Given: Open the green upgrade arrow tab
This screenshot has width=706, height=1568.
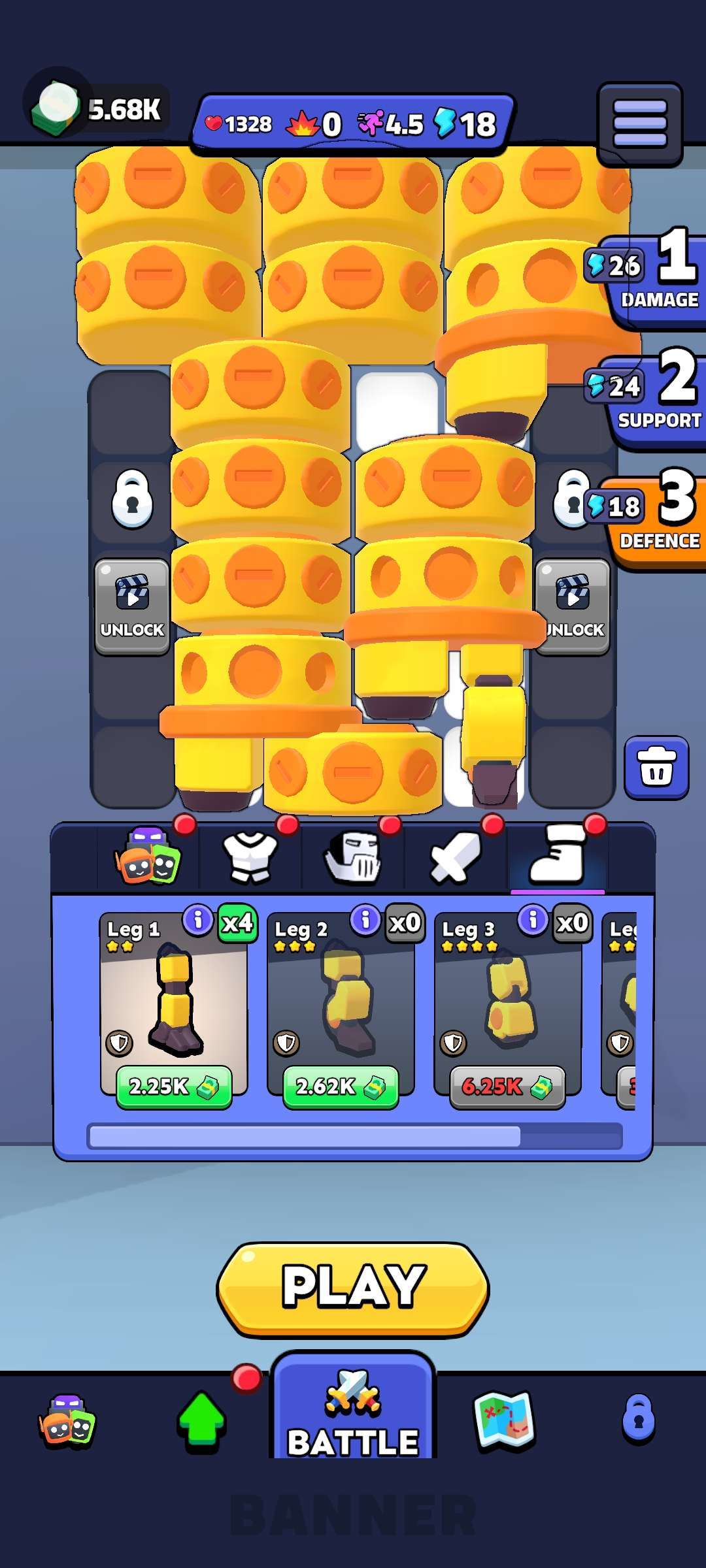Looking at the screenshot, I should 201,1422.
